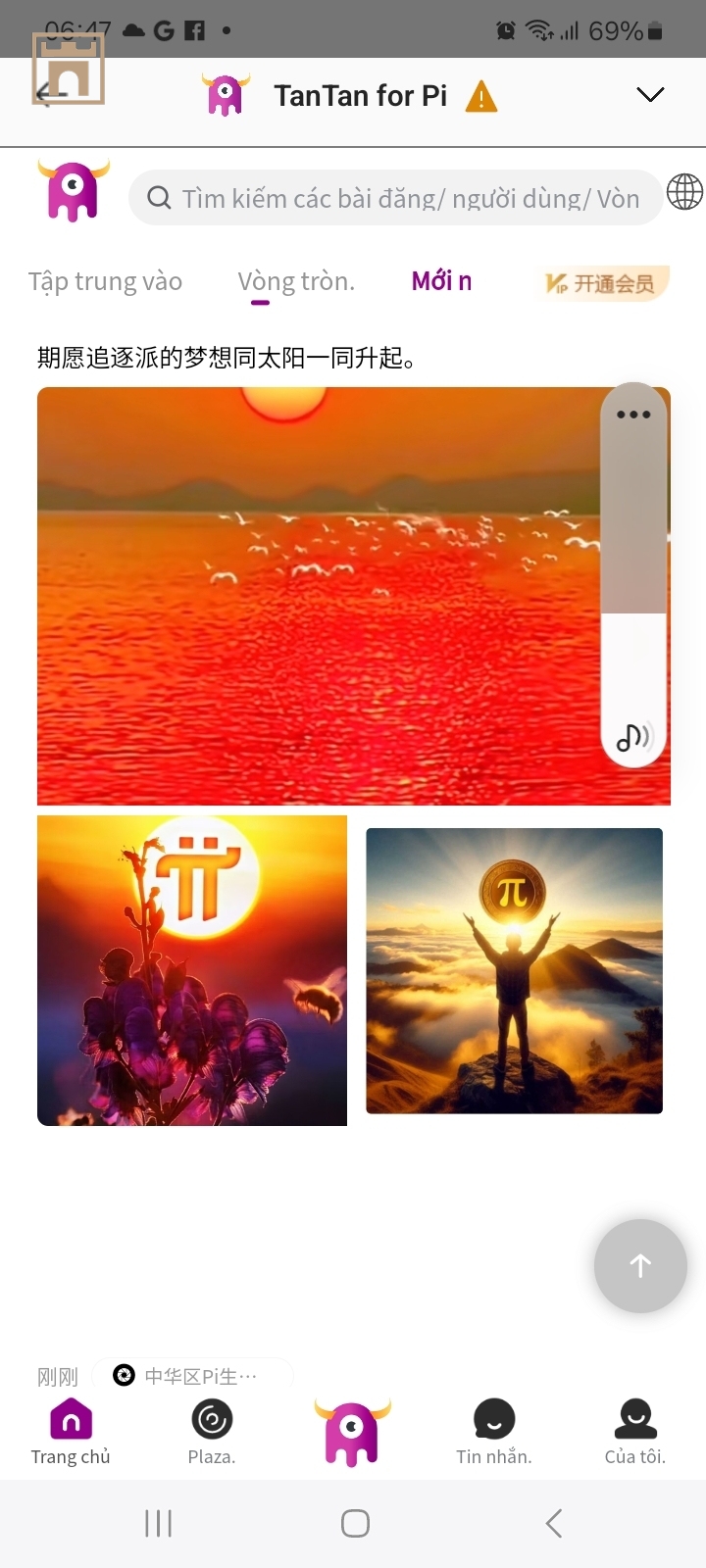
Task: Open the Tin nhắn messages tab
Action: (x=494, y=1432)
